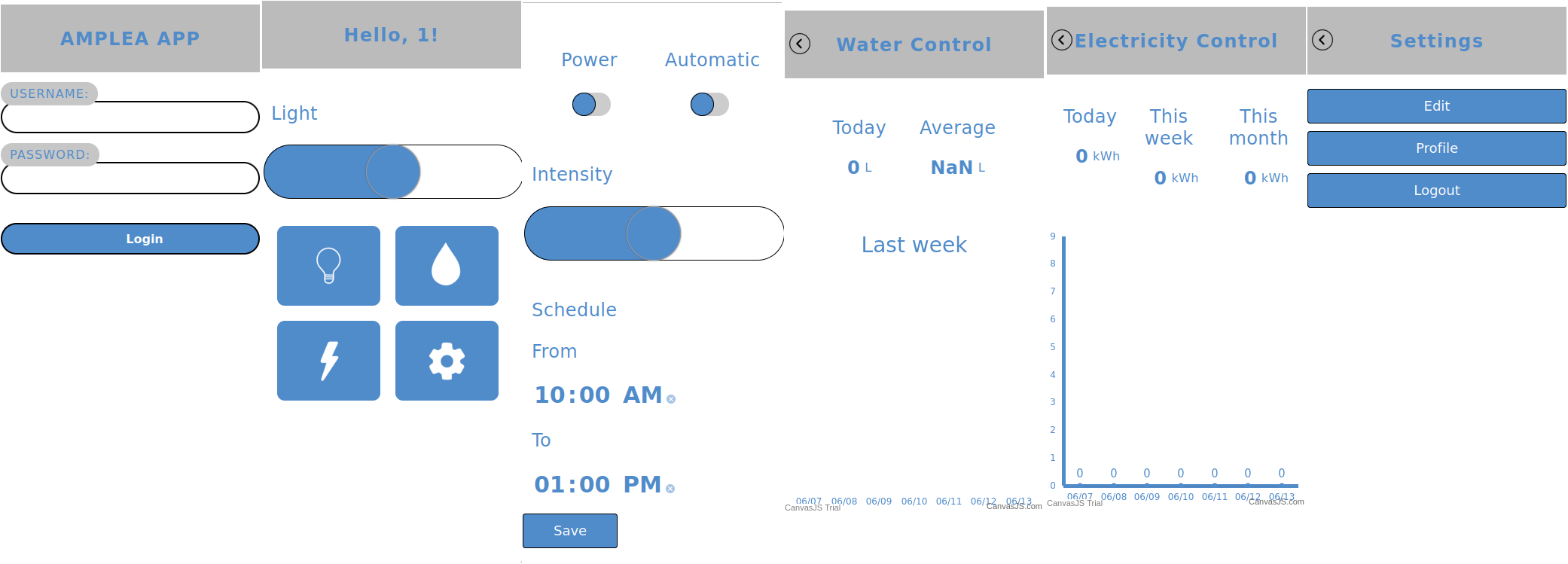Toggle the Light switch
The height and width of the screenshot is (564, 1568).
point(392,172)
